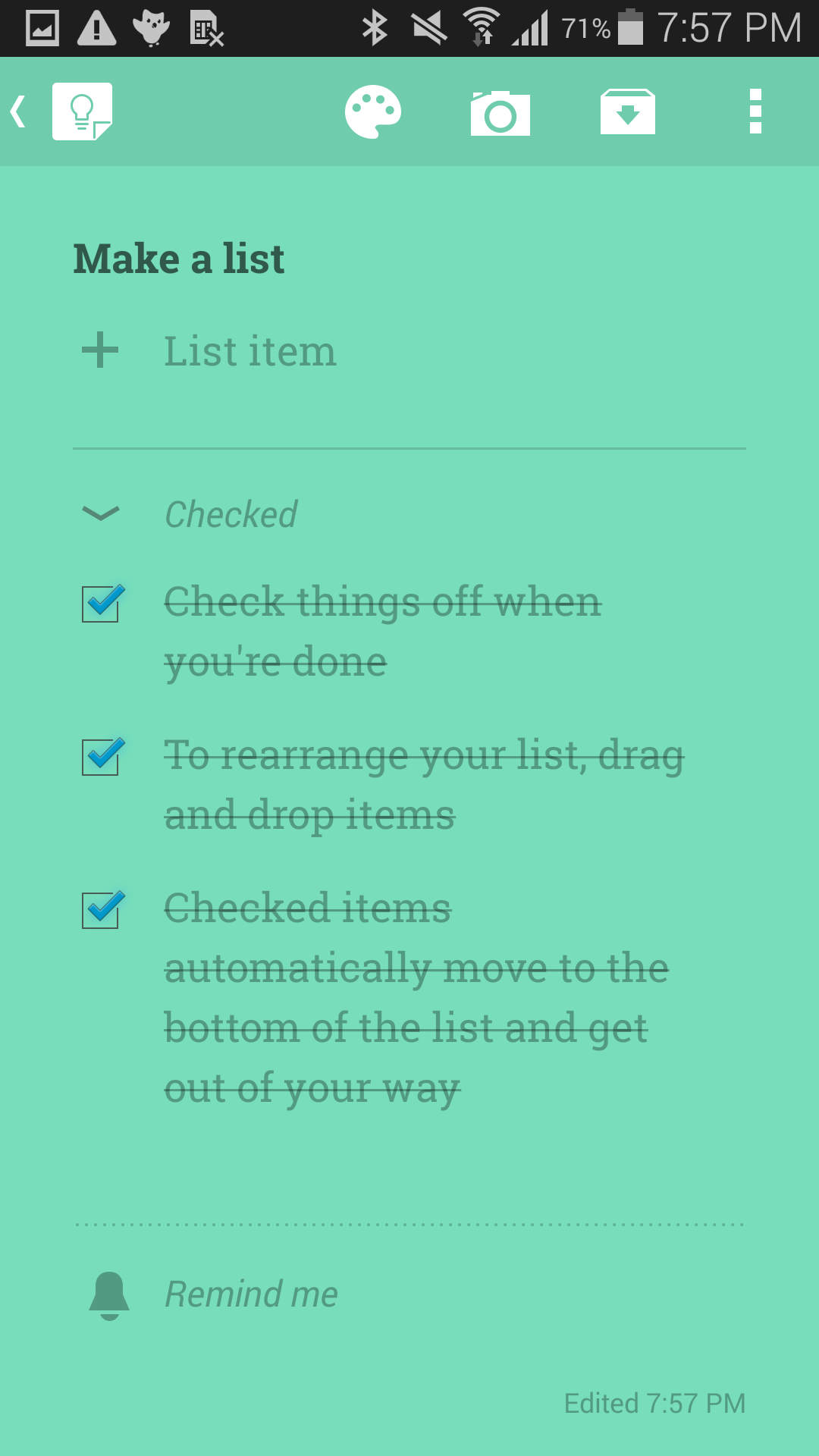Add a photo with the camera icon

coord(500,112)
